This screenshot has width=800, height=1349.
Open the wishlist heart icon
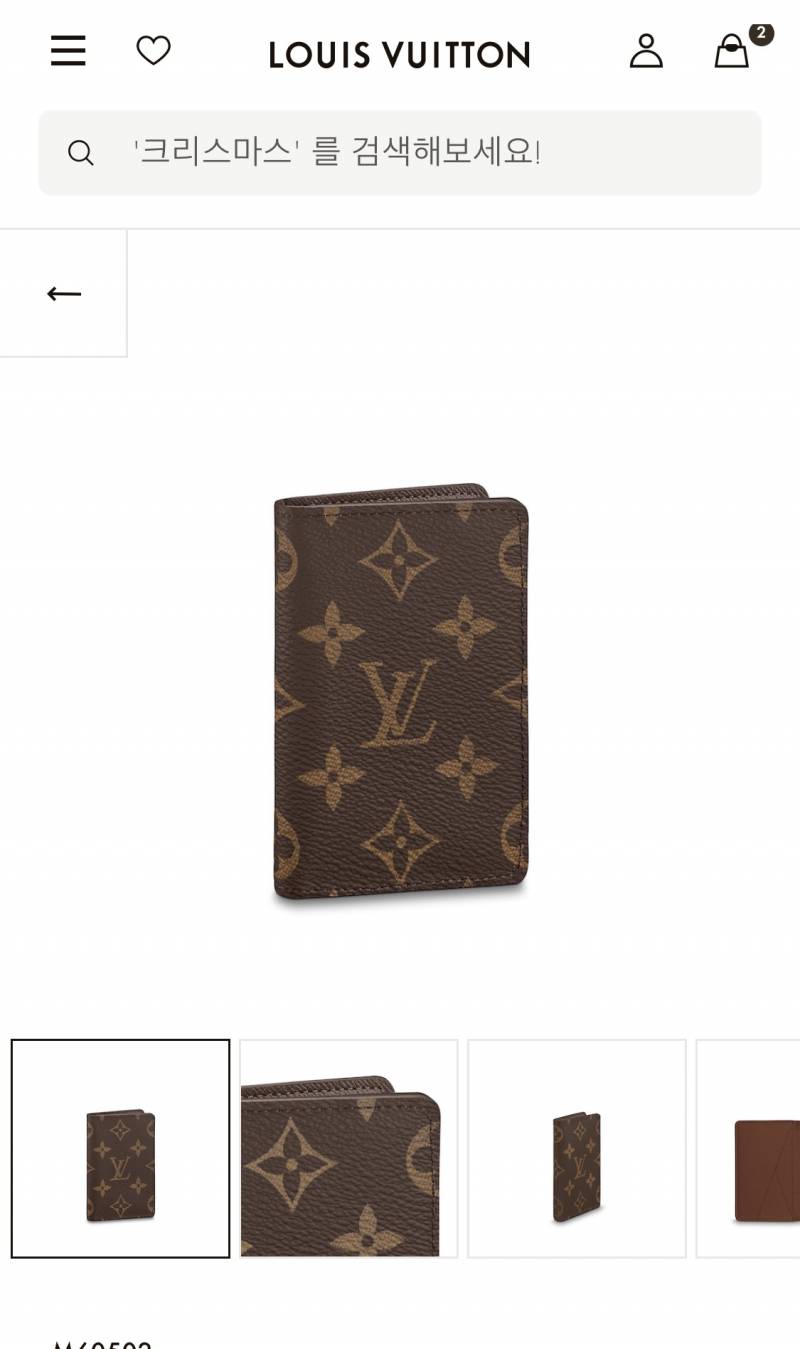153,51
